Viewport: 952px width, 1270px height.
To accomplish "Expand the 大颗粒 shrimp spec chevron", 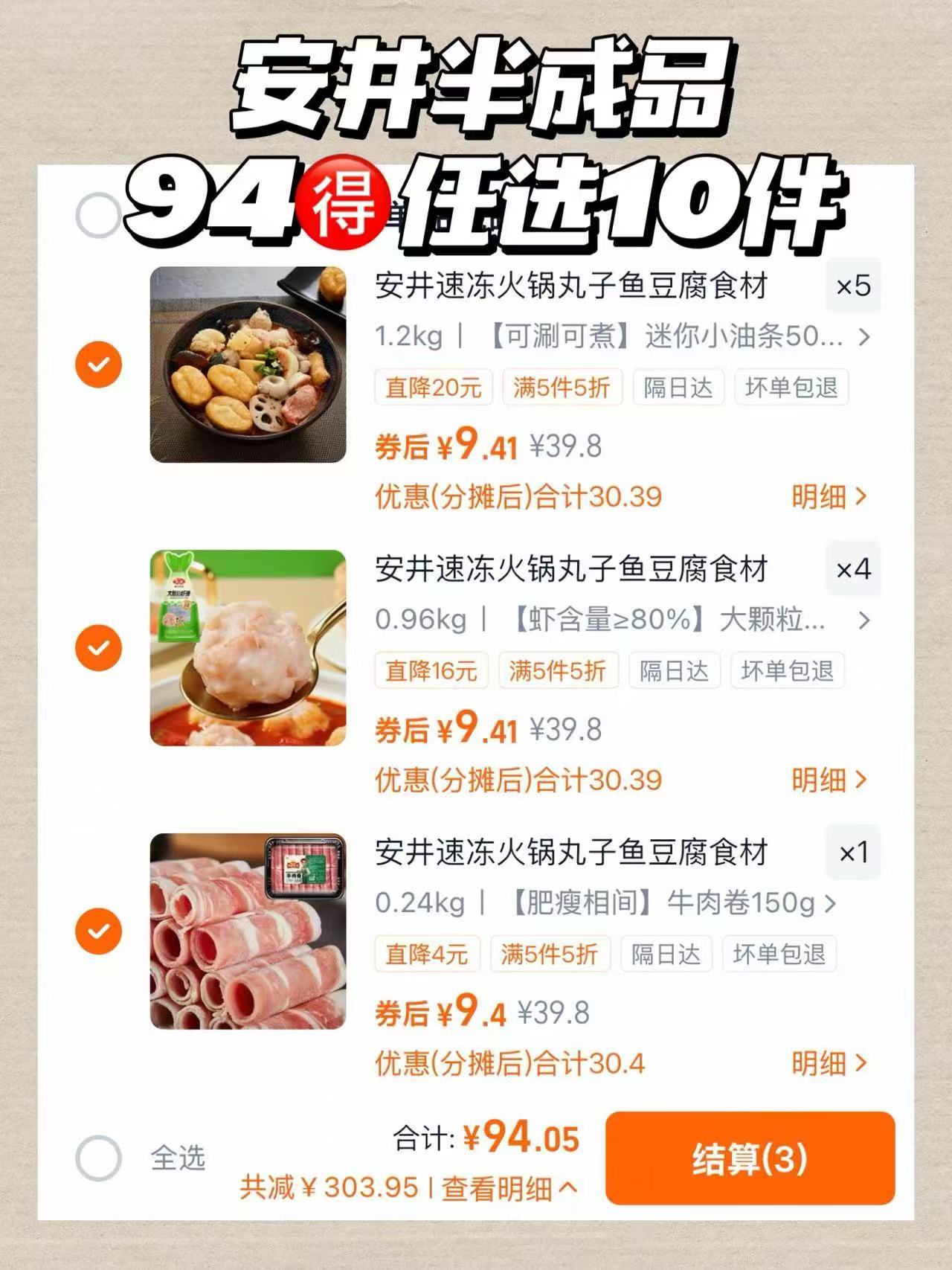I will (x=864, y=620).
